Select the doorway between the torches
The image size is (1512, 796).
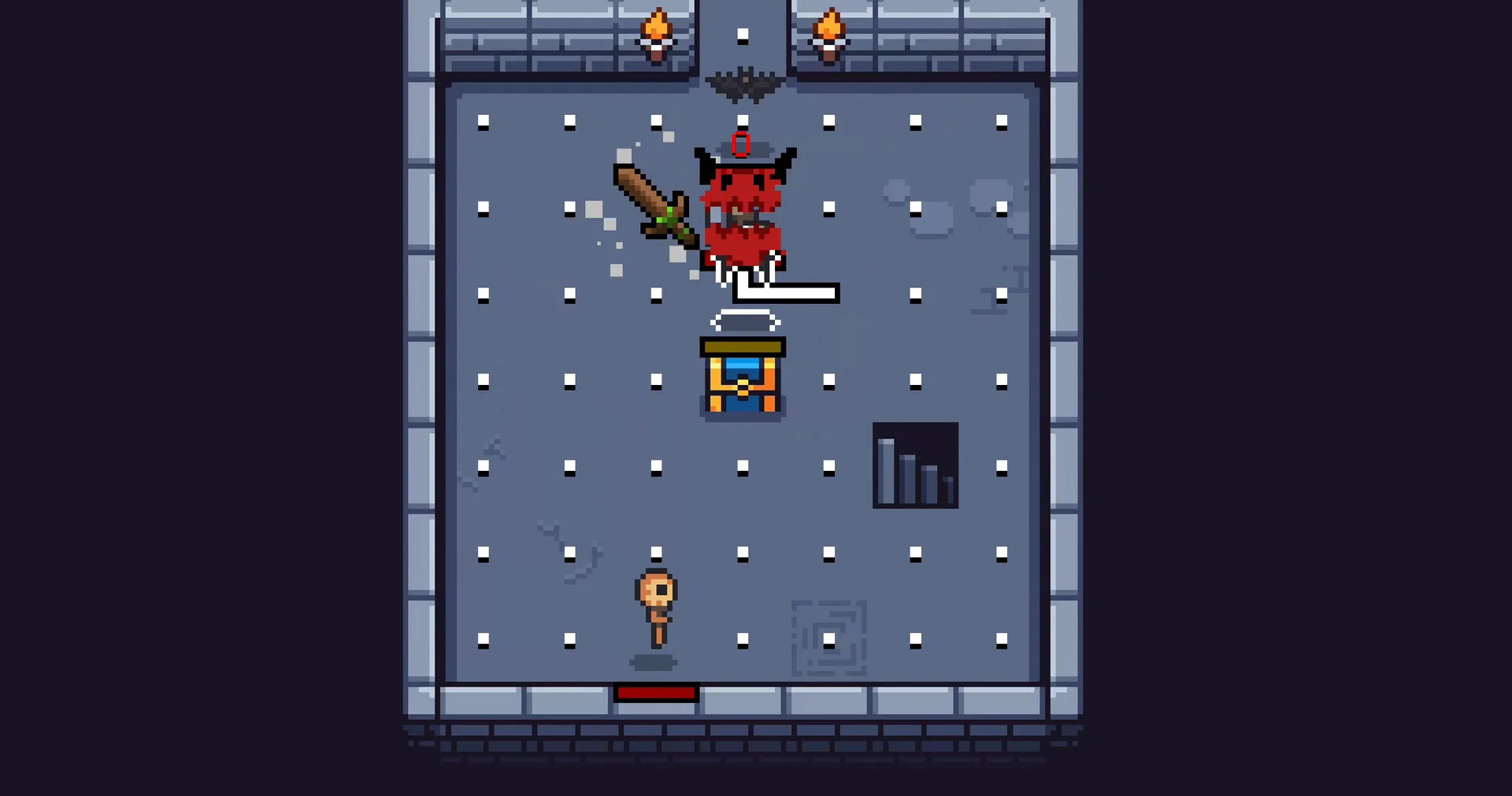743,38
